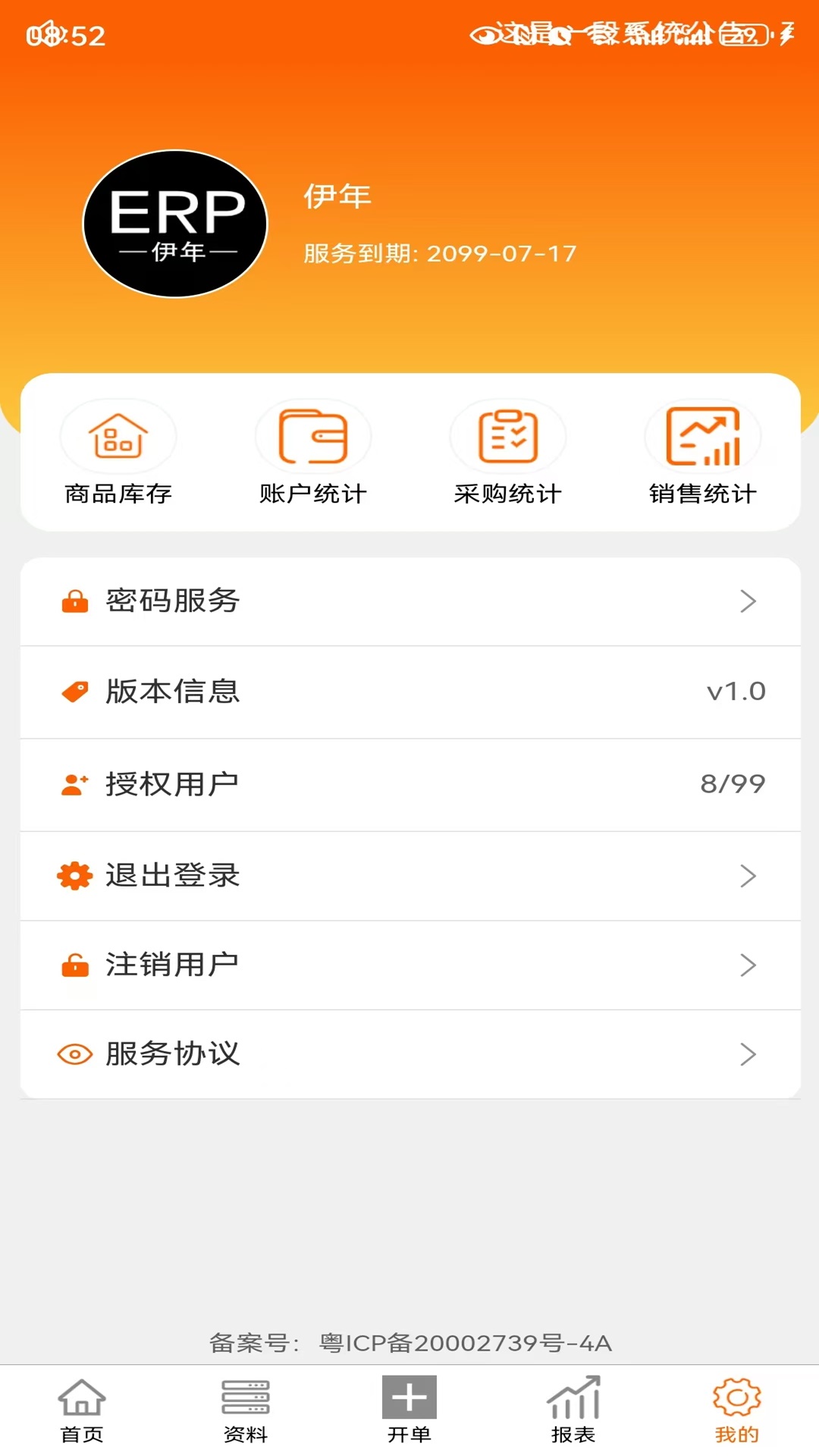Screen dimensions: 819x1456
Task: Open the 资料 navigation item
Action: [246, 1410]
